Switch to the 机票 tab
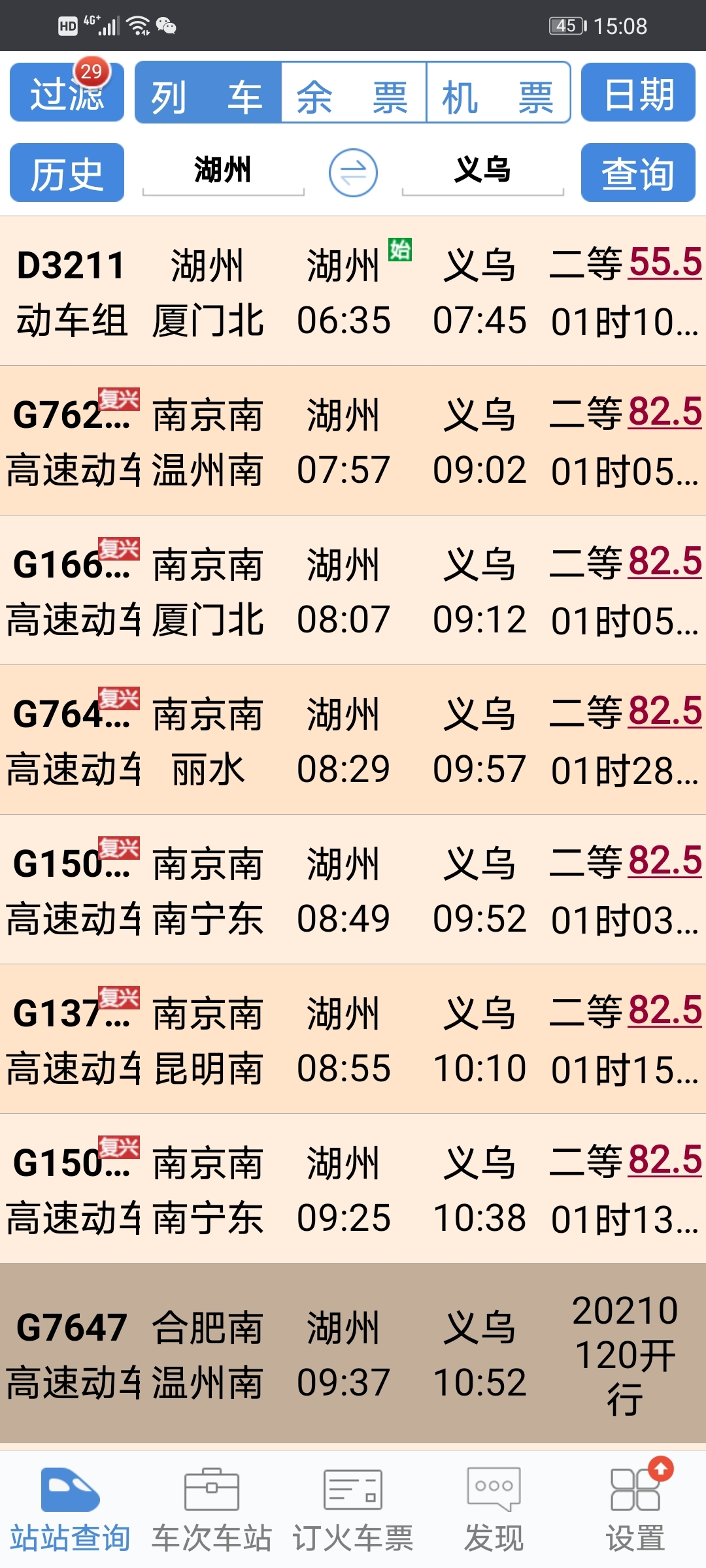 (x=498, y=92)
